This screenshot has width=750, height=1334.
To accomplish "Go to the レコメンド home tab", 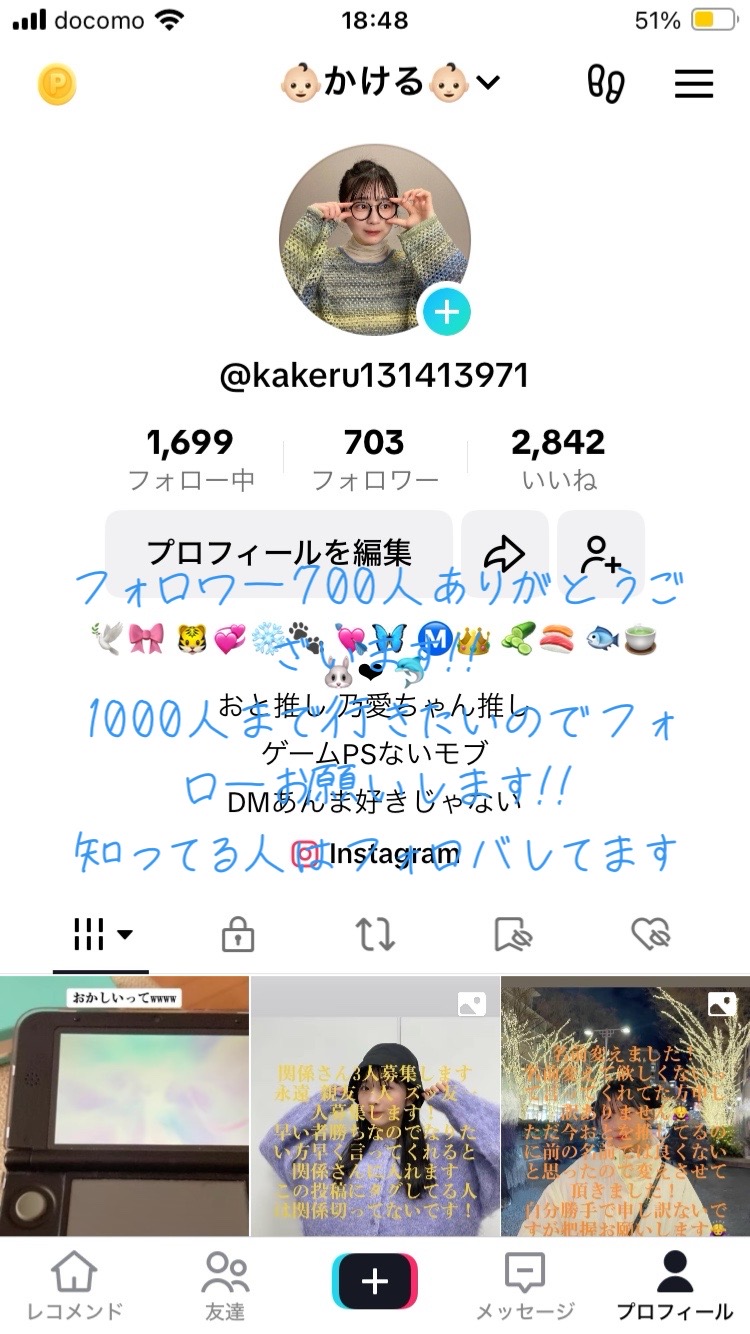I will click(x=75, y=1285).
